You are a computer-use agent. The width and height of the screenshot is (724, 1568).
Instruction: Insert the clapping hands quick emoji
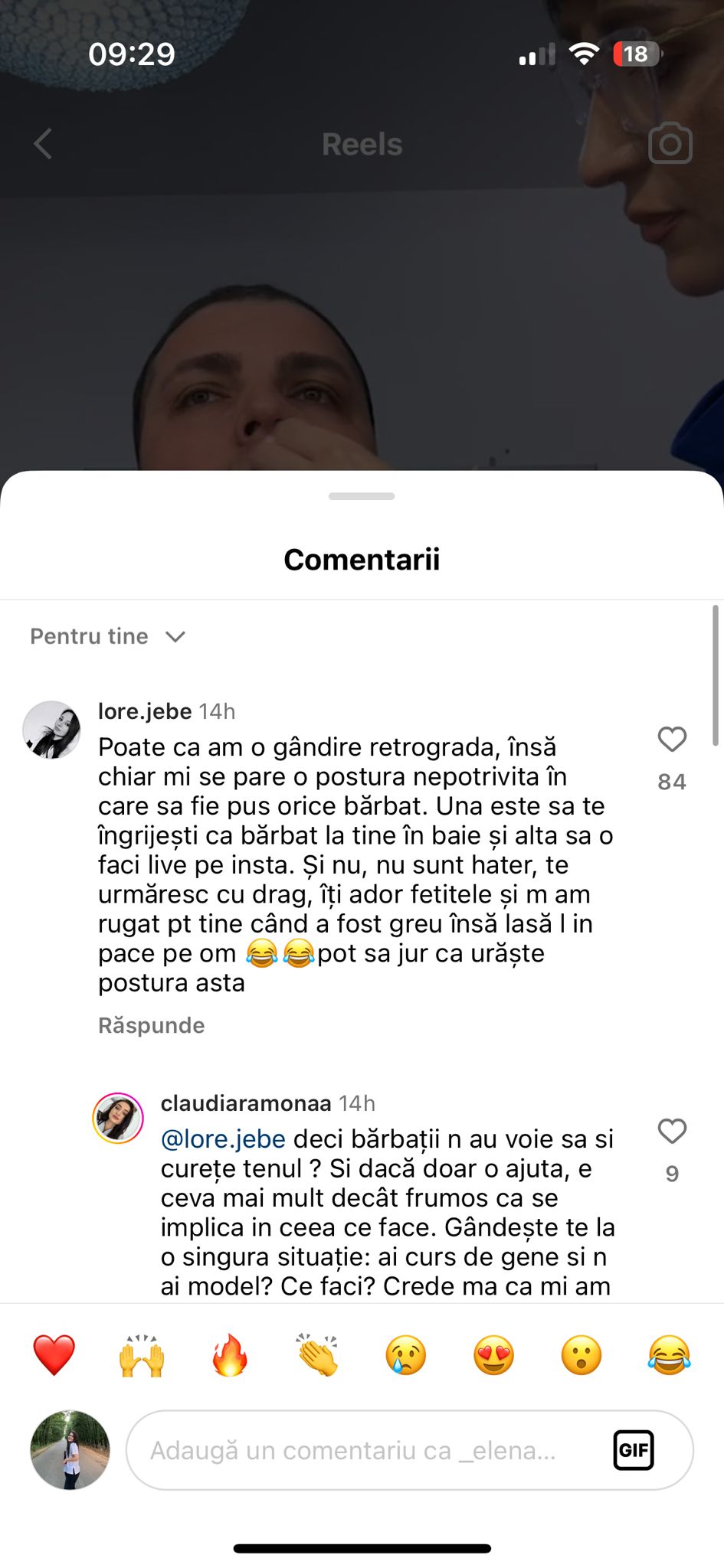click(x=318, y=1355)
